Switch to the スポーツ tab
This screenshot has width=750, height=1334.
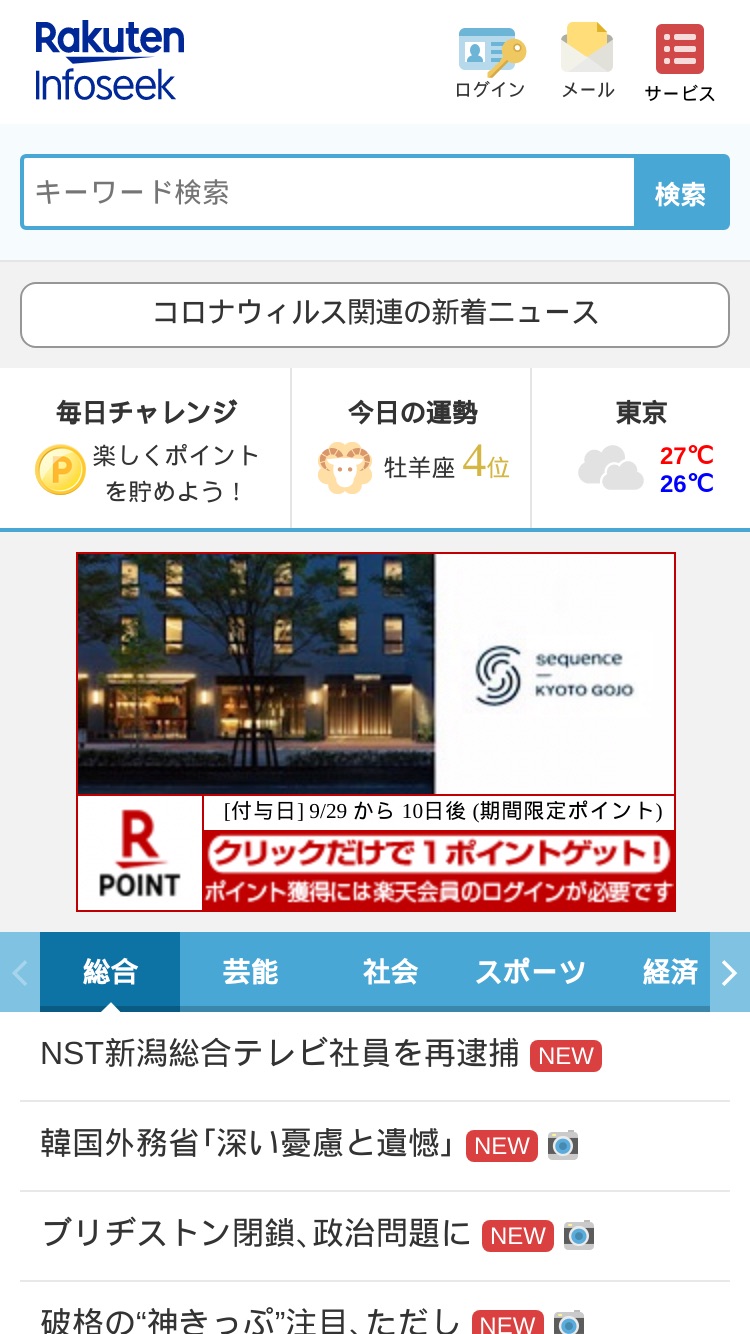[x=530, y=971]
